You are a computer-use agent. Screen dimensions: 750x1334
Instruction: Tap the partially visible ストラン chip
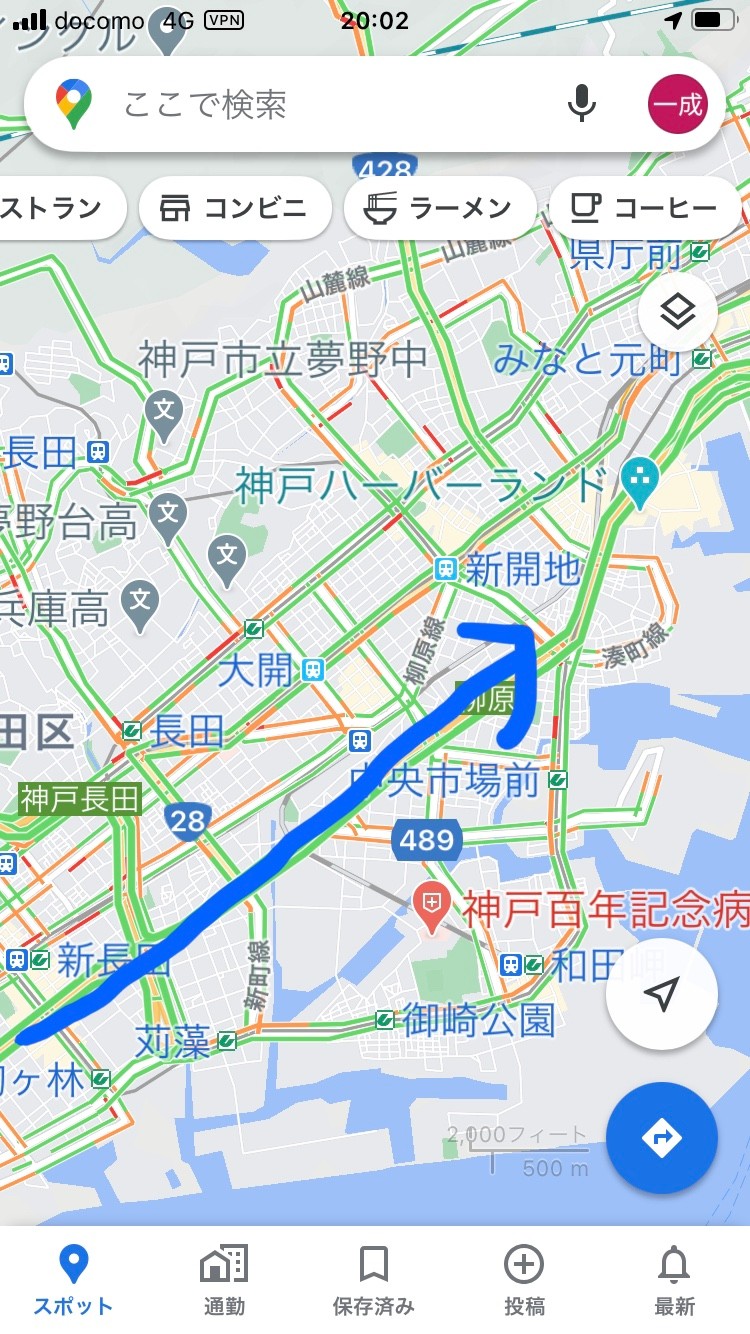[x=62, y=208]
